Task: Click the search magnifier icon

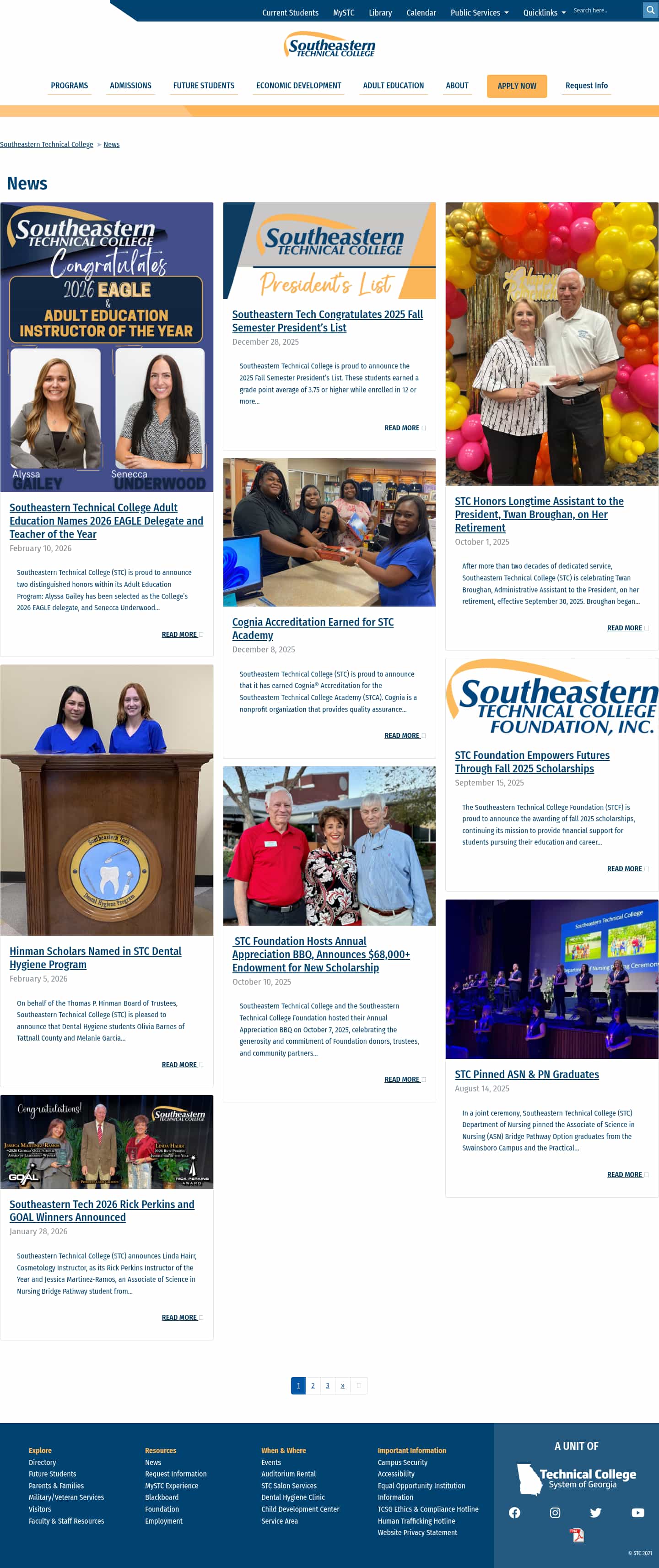Action: (650, 10)
